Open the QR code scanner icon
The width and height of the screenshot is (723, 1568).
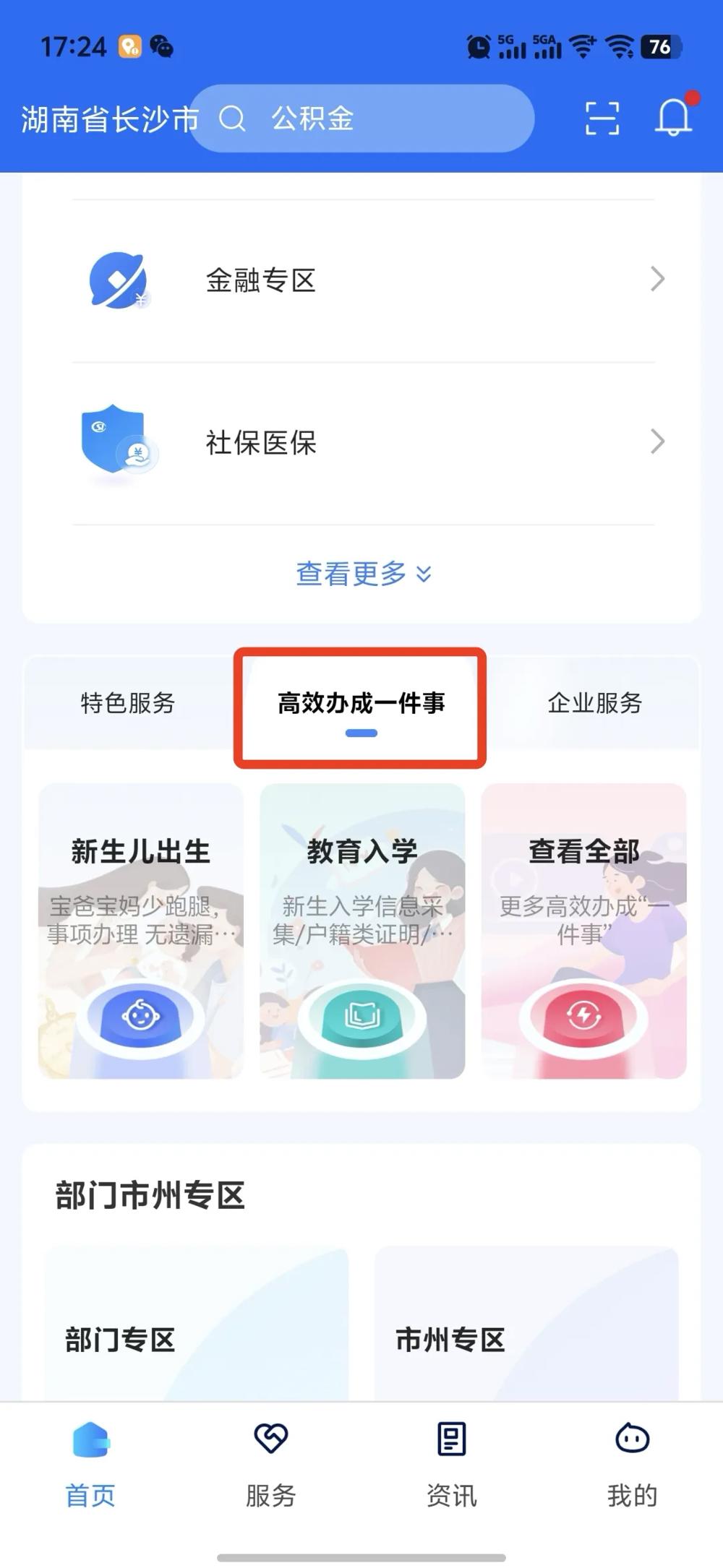(602, 118)
